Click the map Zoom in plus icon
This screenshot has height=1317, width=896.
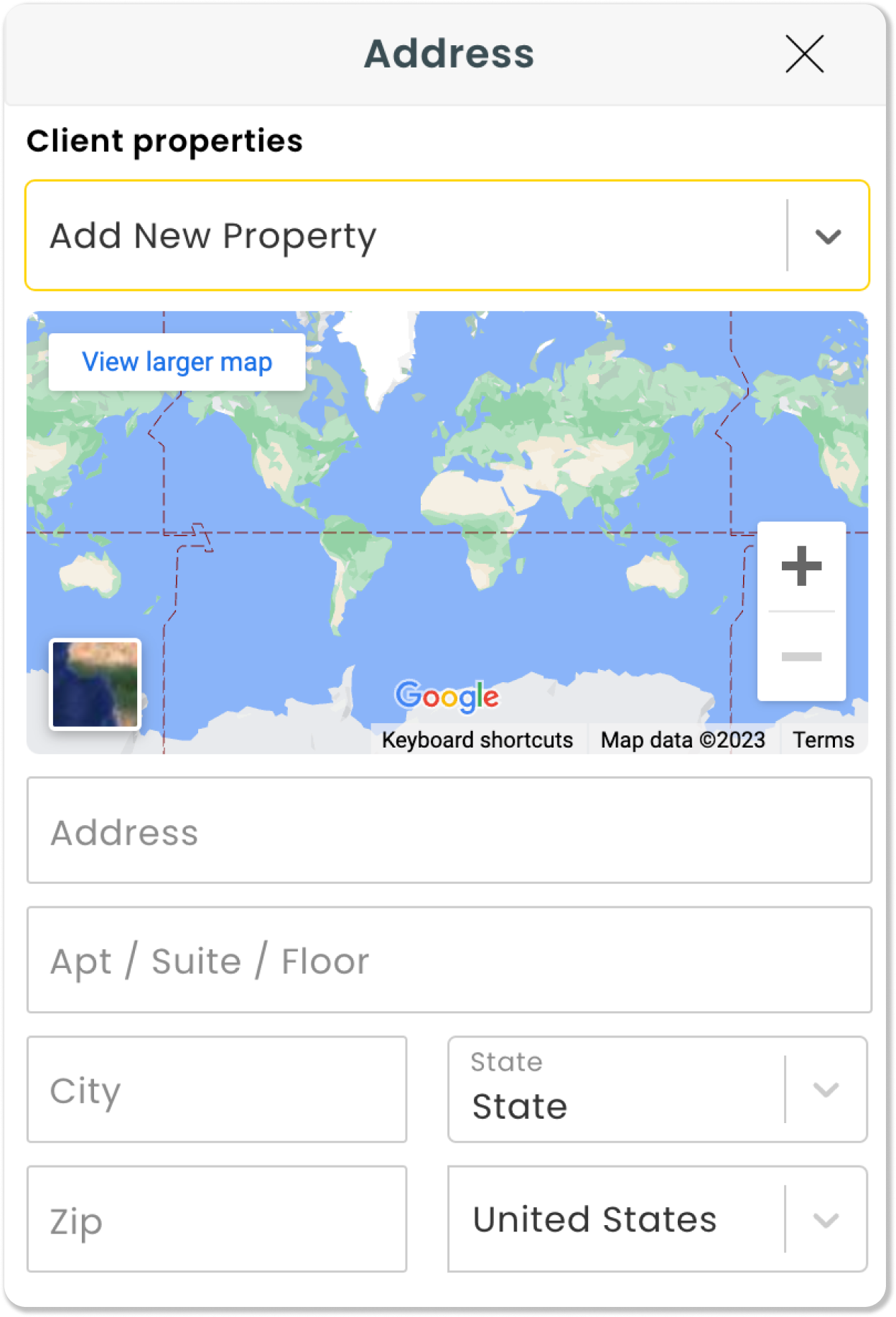(x=802, y=567)
